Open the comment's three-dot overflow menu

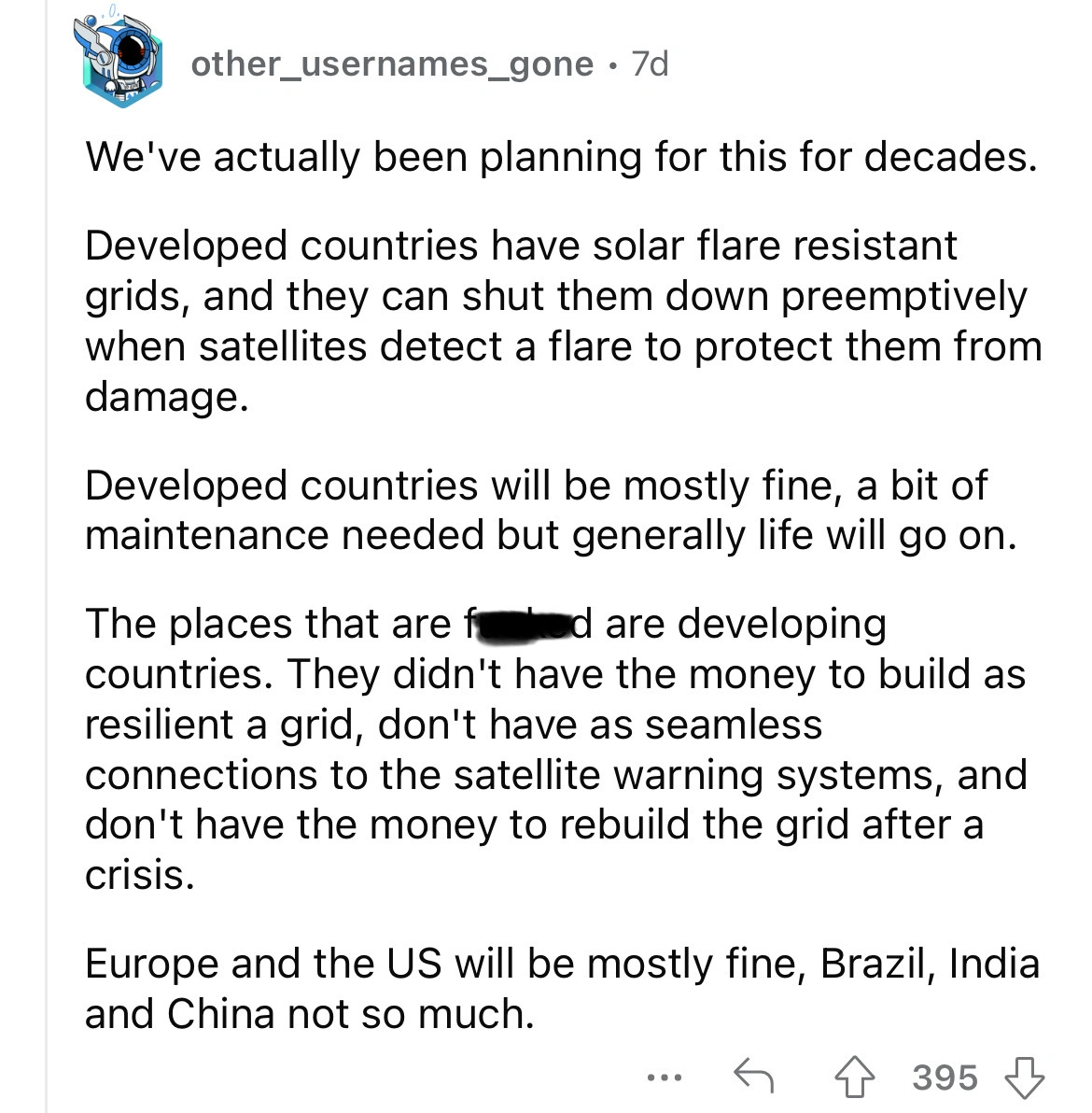tap(665, 1078)
